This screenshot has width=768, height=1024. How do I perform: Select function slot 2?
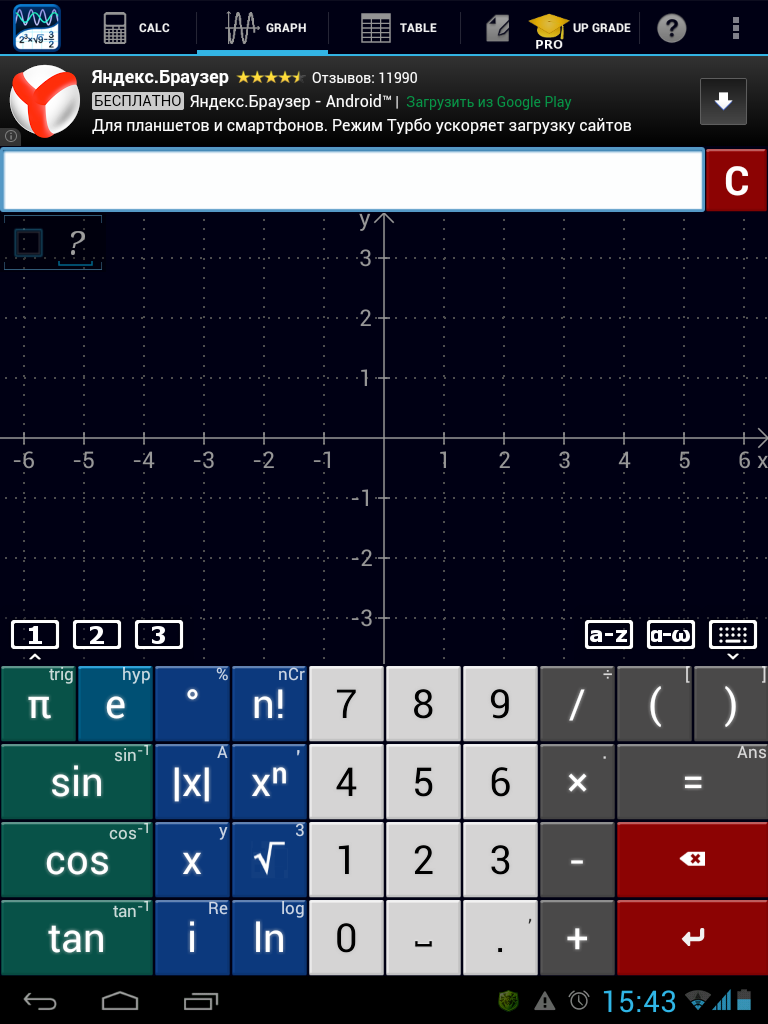[97, 634]
